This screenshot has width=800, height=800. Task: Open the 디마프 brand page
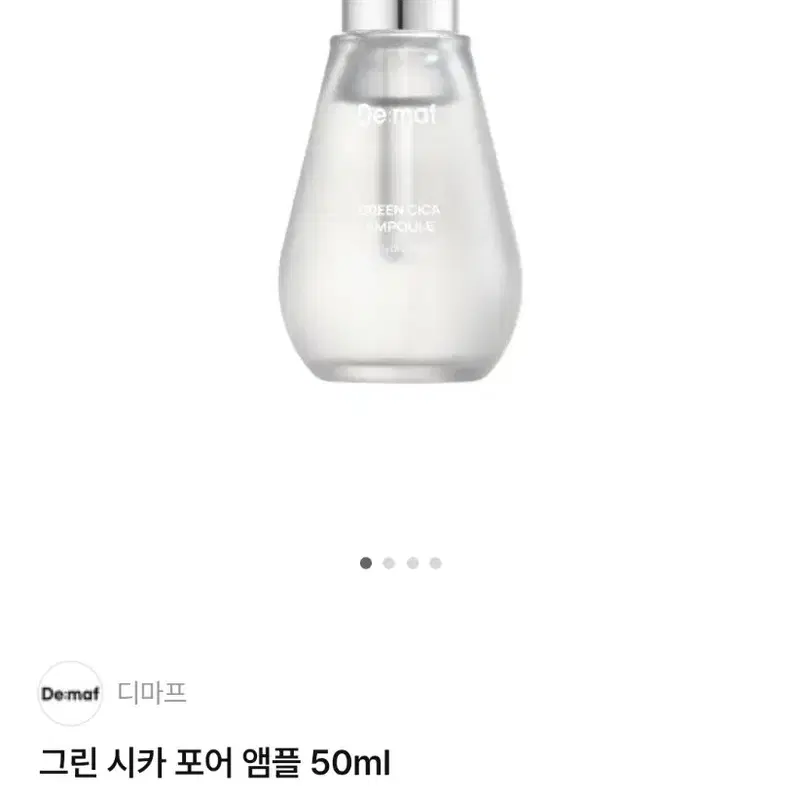coord(152,693)
